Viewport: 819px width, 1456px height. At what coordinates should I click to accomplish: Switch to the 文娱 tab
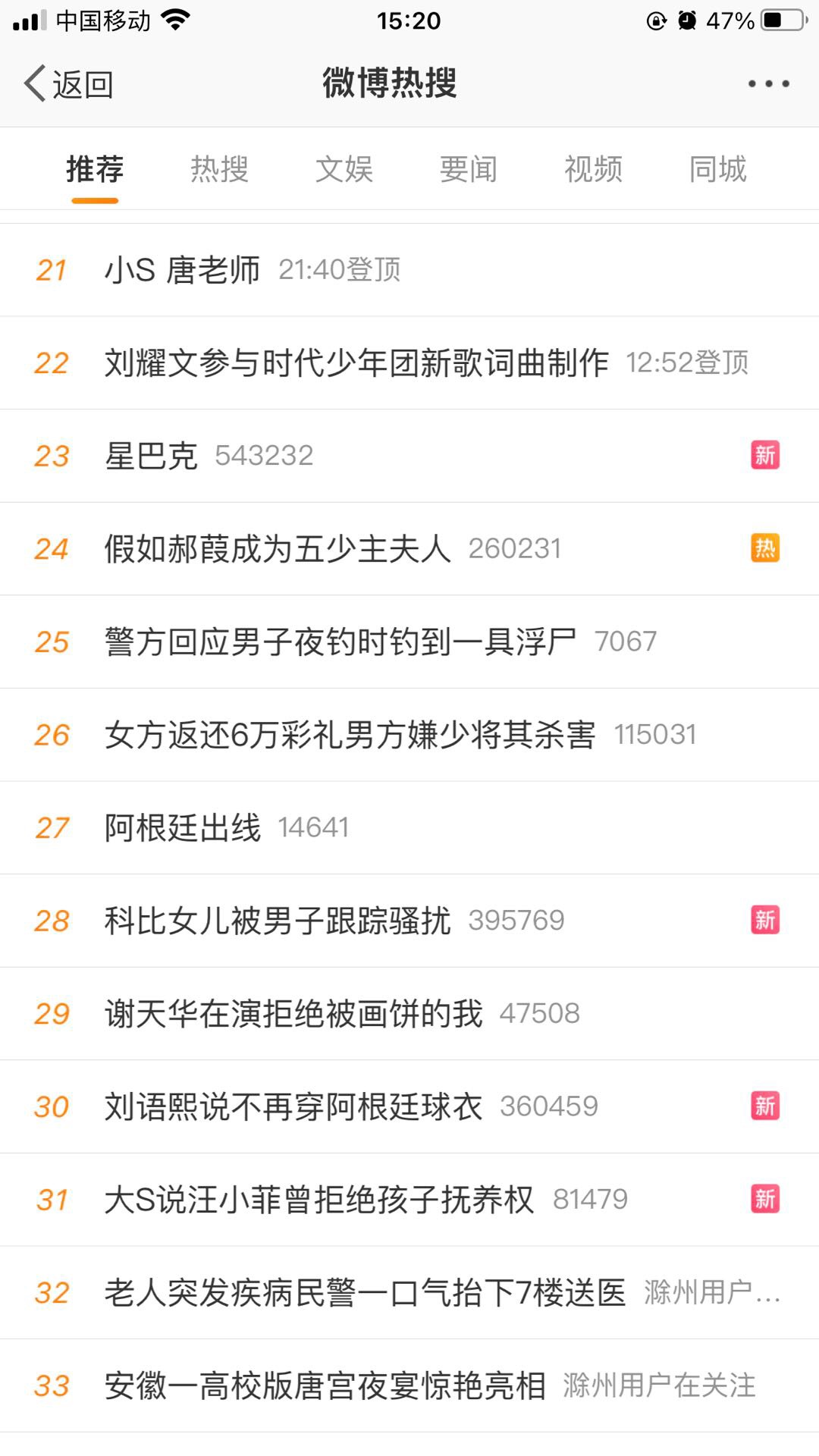click(x=344, y=168)
